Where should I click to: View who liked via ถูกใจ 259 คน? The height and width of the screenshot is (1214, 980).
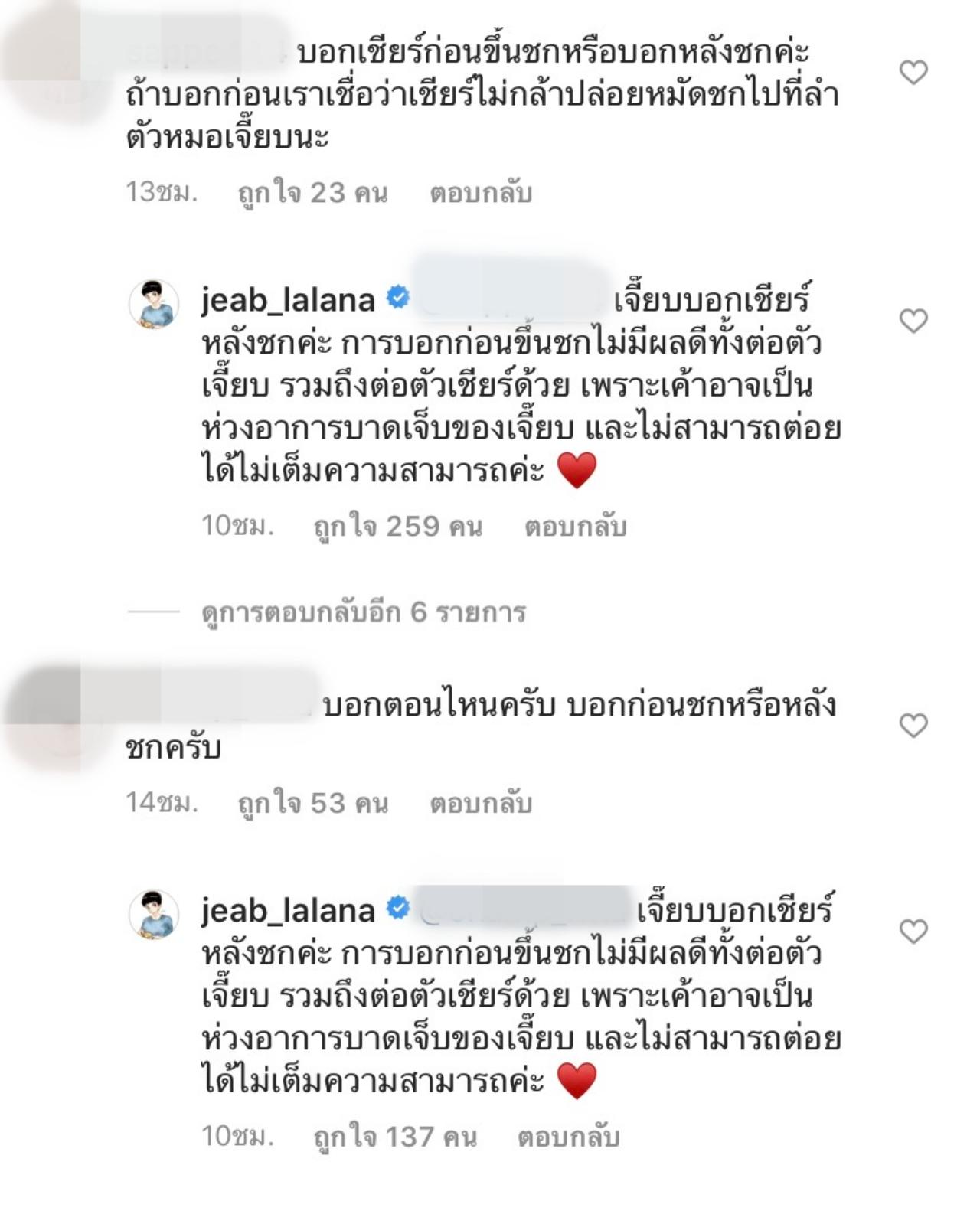click(x=397, y=527)
